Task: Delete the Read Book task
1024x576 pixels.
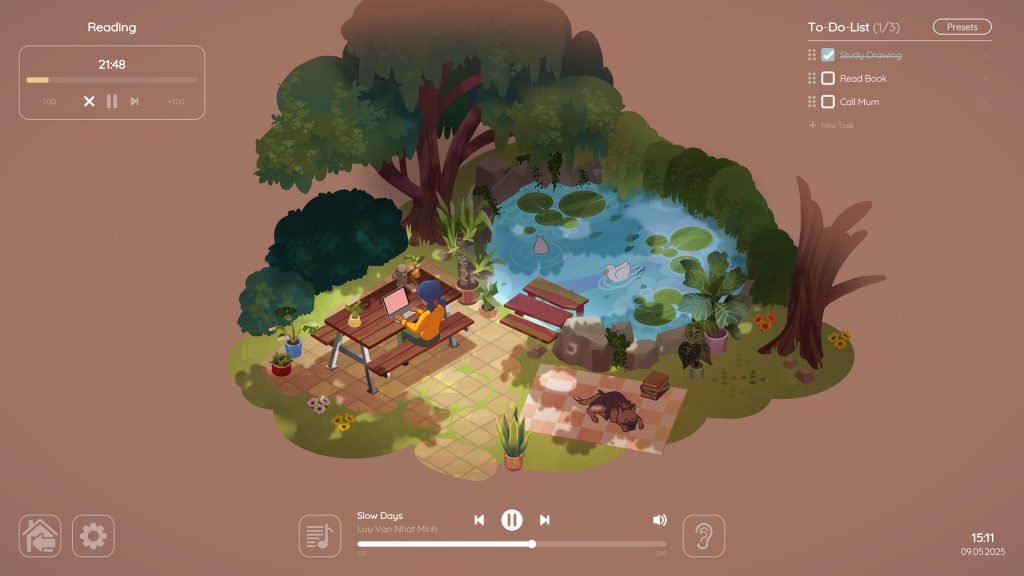Action: pos(986,78)
